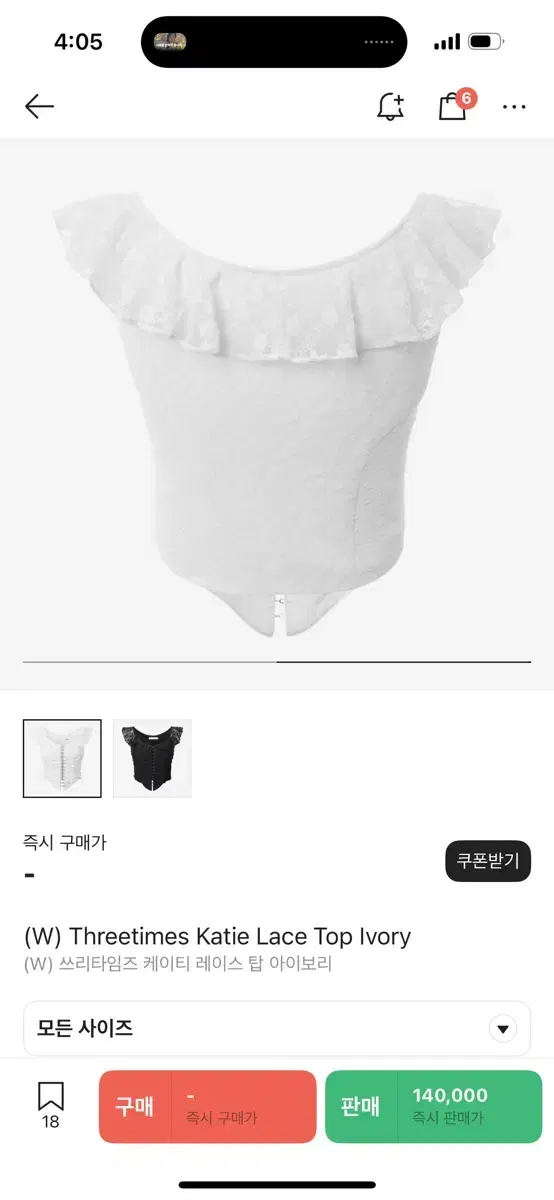Open the main ivory lace top image
554x1200 pixels.
277,410
